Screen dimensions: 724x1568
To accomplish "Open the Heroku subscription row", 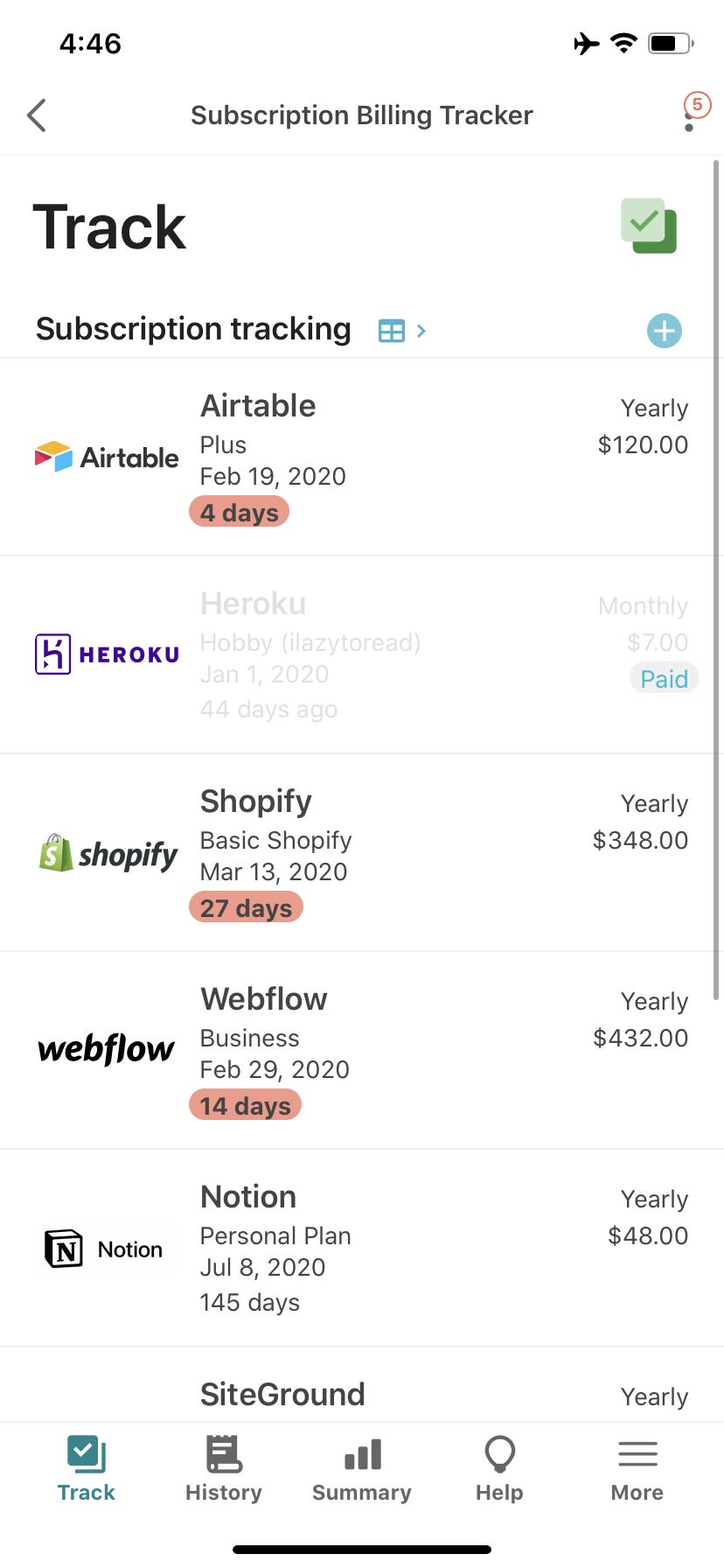I will (362, 655).
